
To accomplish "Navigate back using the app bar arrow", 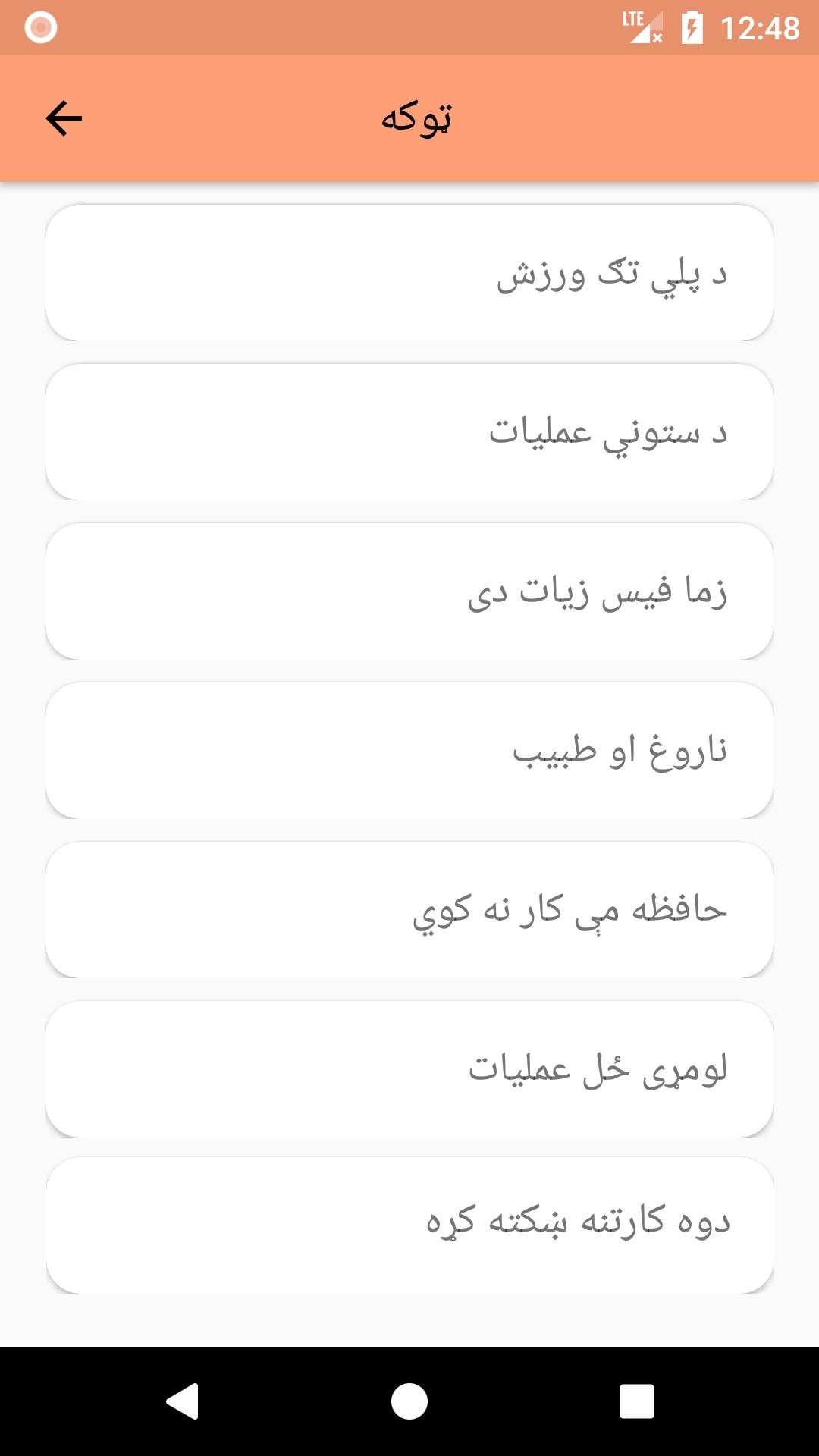I will tap(62, 118).
